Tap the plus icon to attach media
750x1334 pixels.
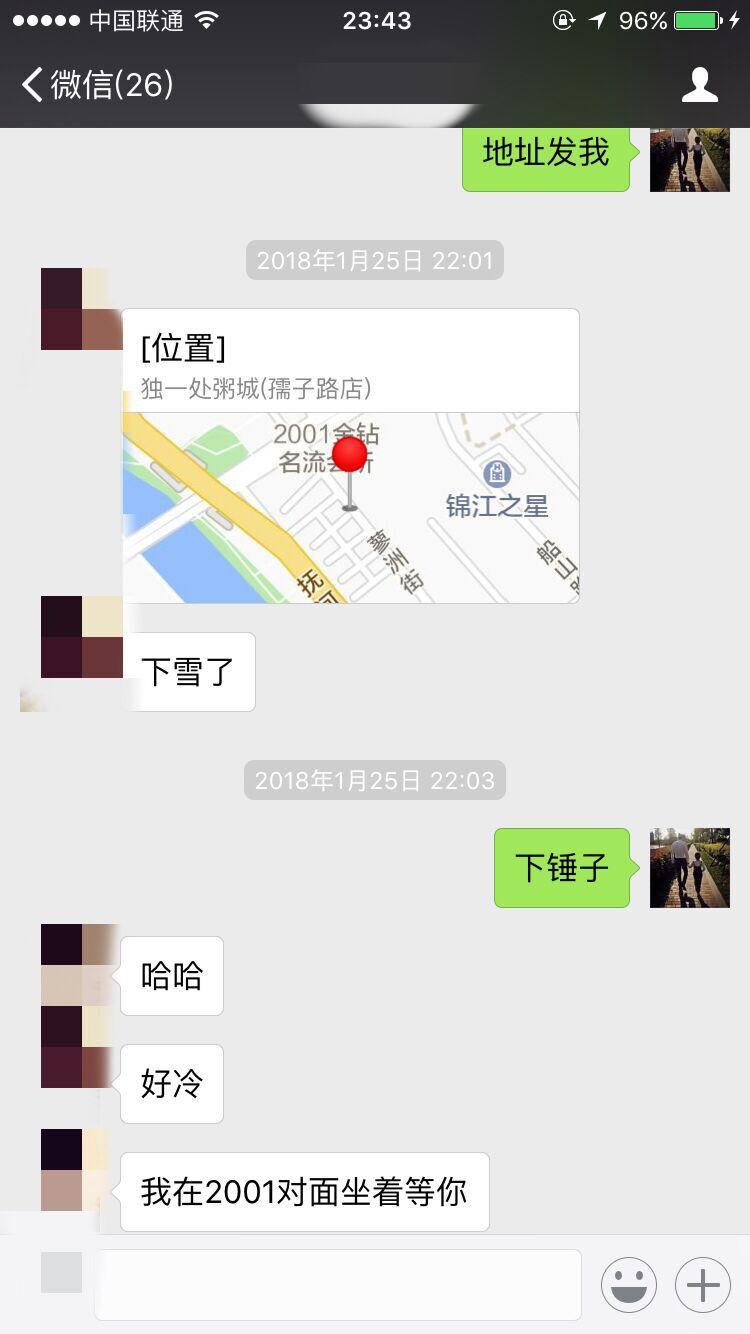click(x=703, y=1285)
